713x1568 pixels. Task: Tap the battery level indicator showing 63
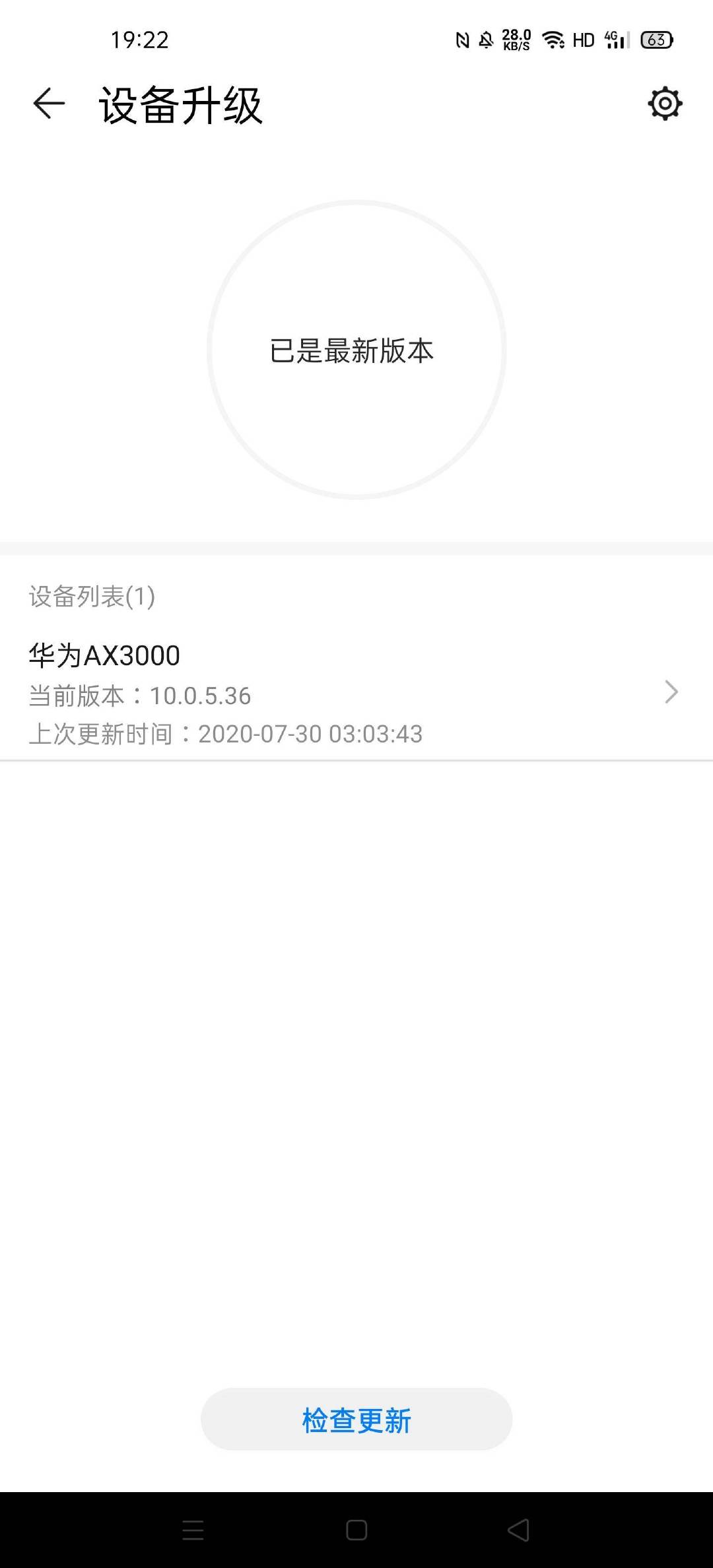click(x=656, y=41)
